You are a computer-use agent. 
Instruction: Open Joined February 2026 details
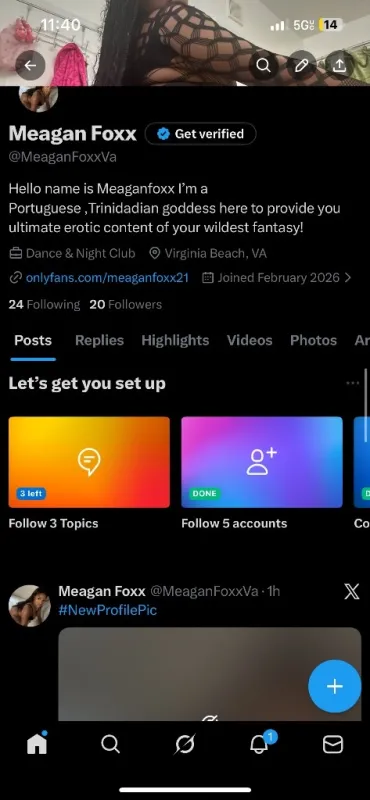[277, 278]
